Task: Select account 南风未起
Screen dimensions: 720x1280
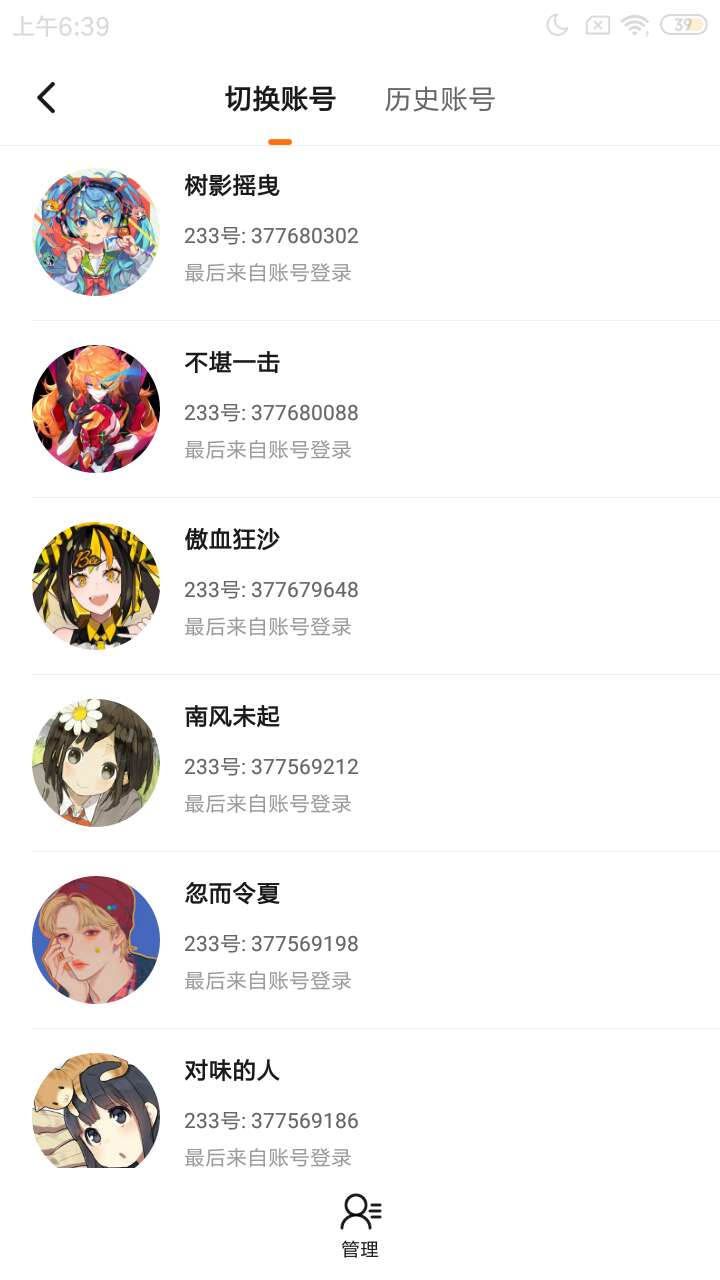Action: [360, 763]
